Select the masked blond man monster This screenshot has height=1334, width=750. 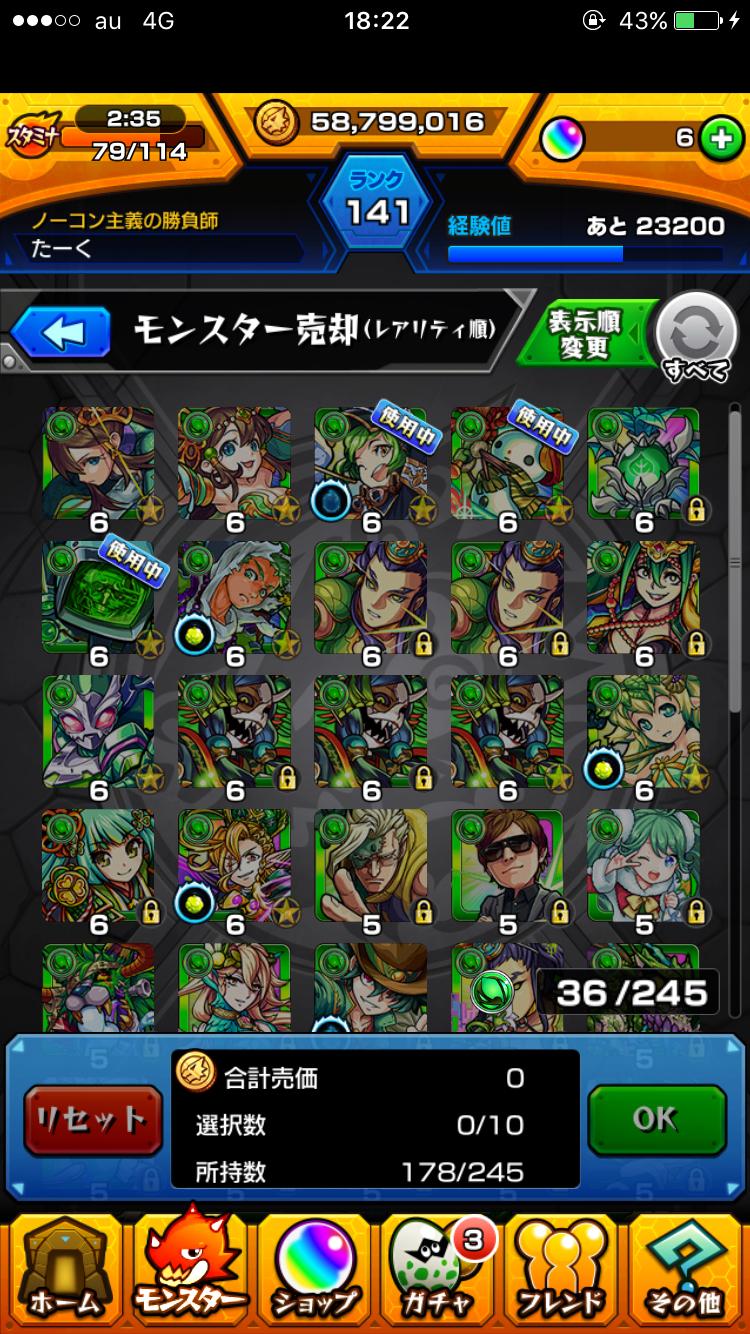pyautogui.click(x=371, y=866)
